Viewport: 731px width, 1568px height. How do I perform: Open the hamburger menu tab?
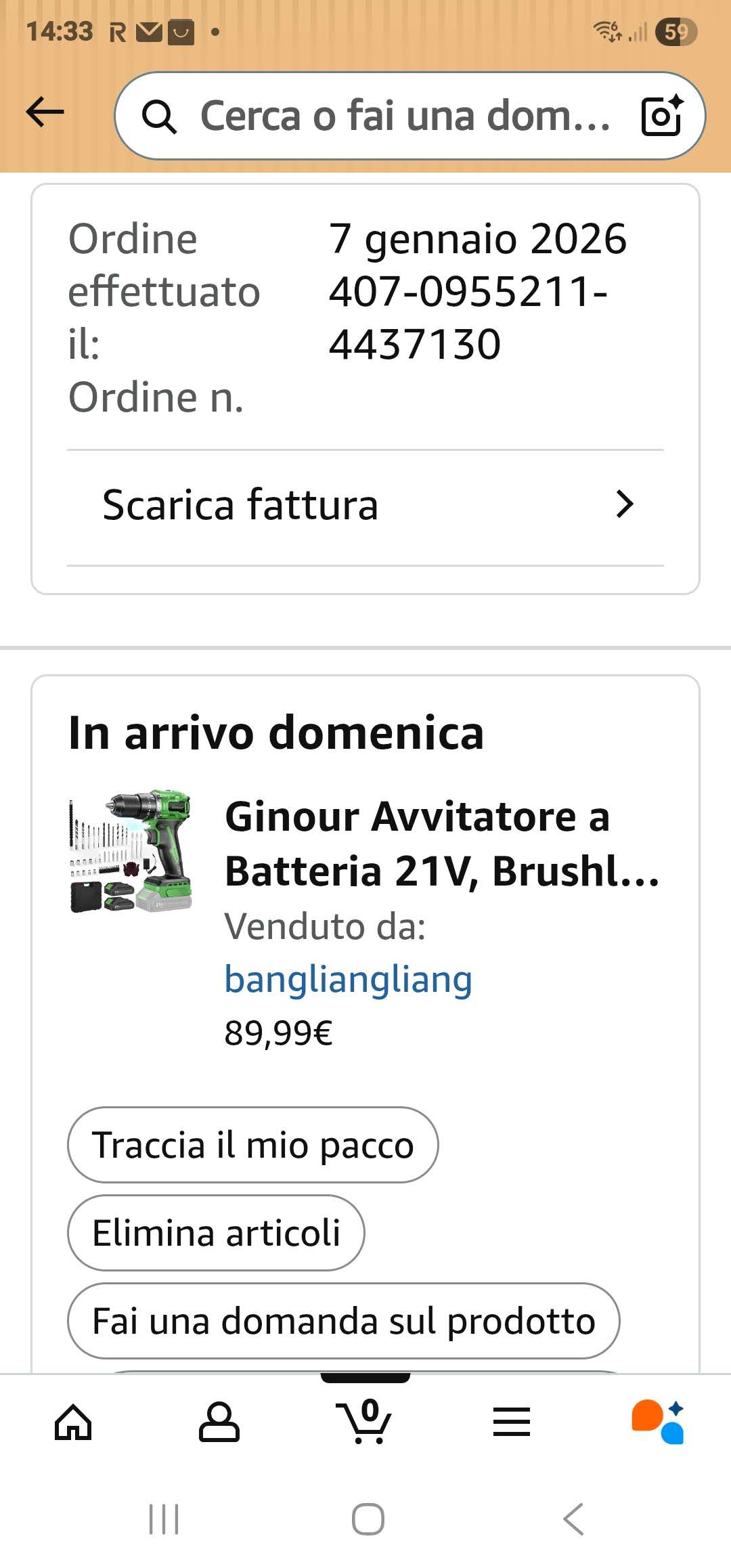coord(512,1422)
